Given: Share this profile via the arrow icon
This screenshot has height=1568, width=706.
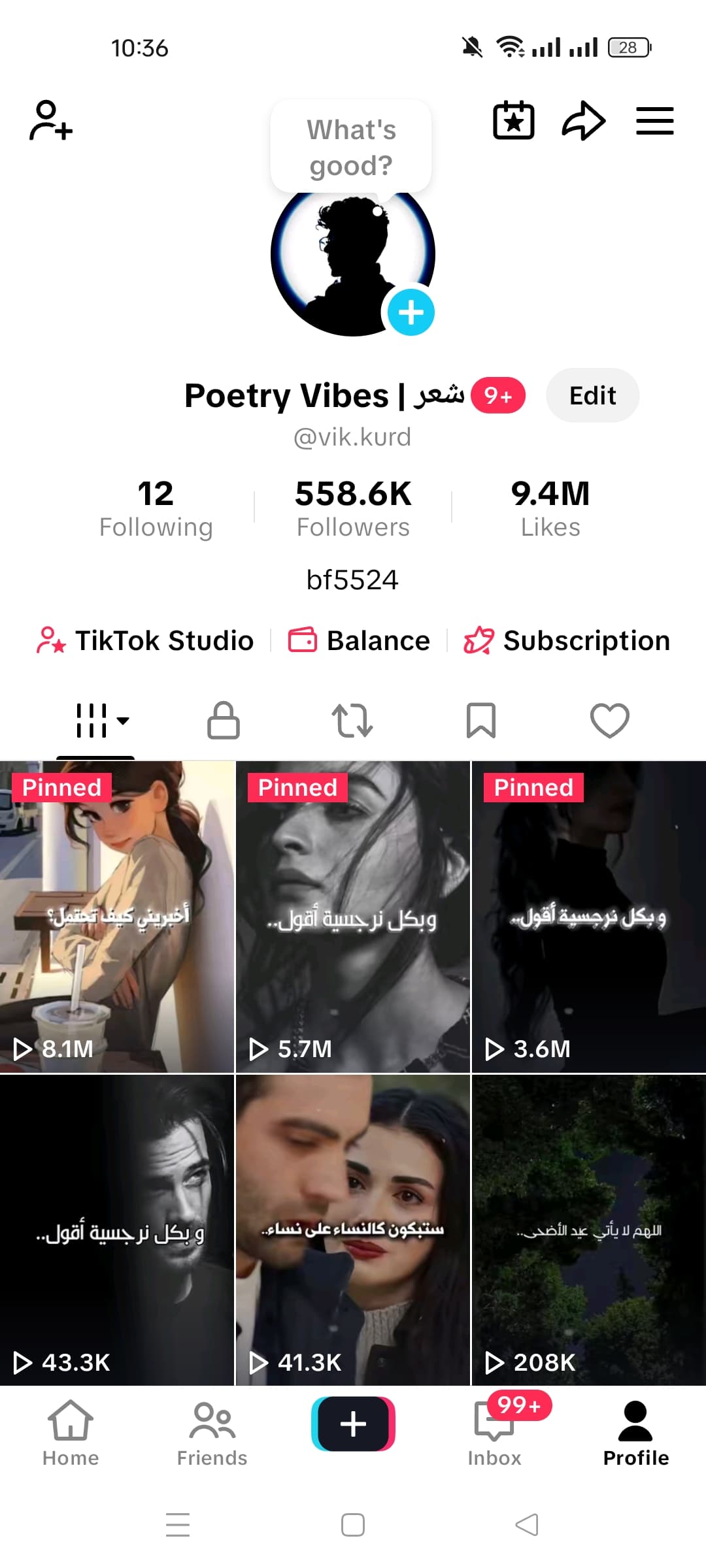Looking at the screenshot, I should coord(583,121).
